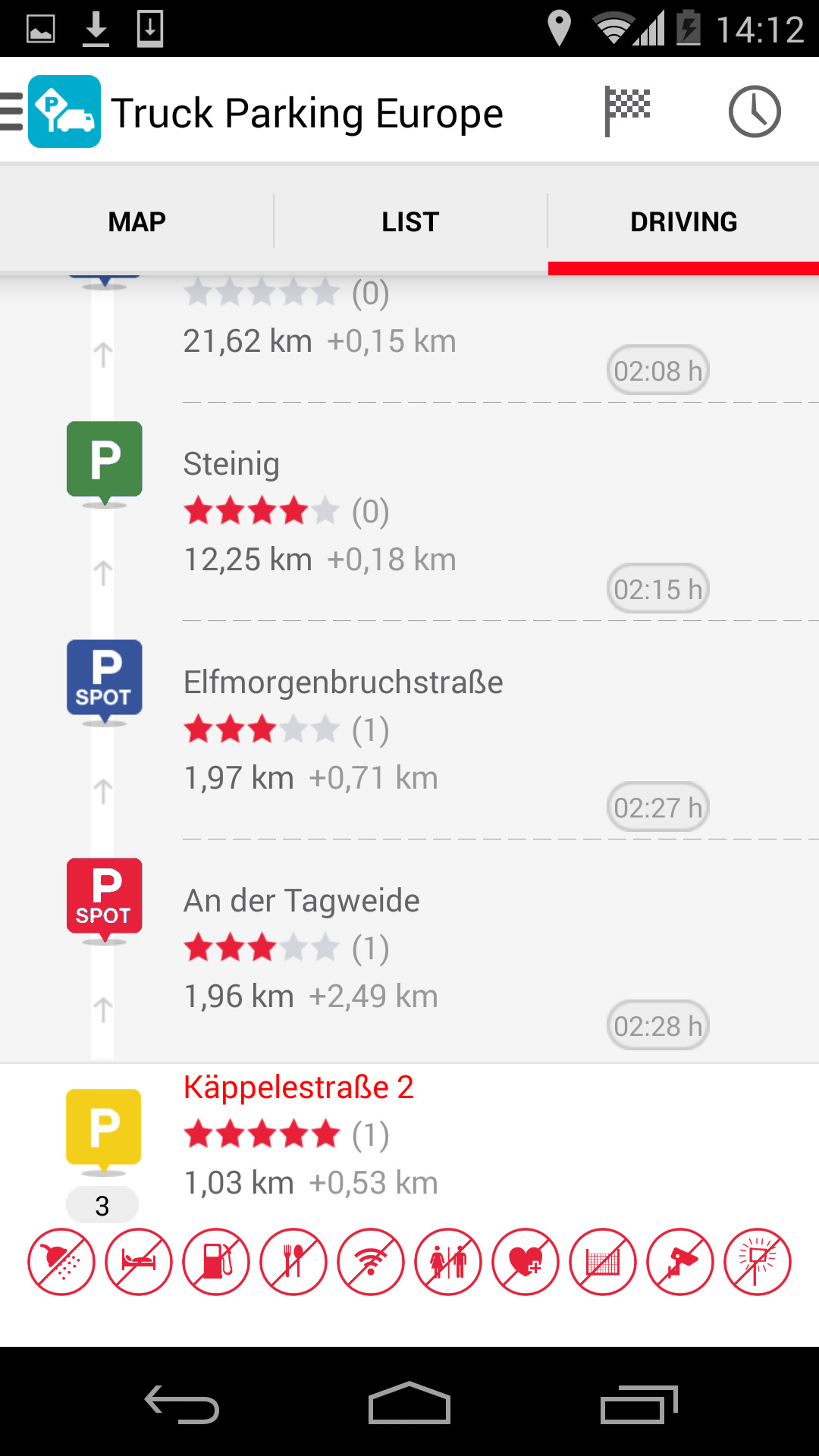The width and height of the screenshot is (819, 1456).
Task: Go to the Android home screen
Action: tap(409, 1404)
